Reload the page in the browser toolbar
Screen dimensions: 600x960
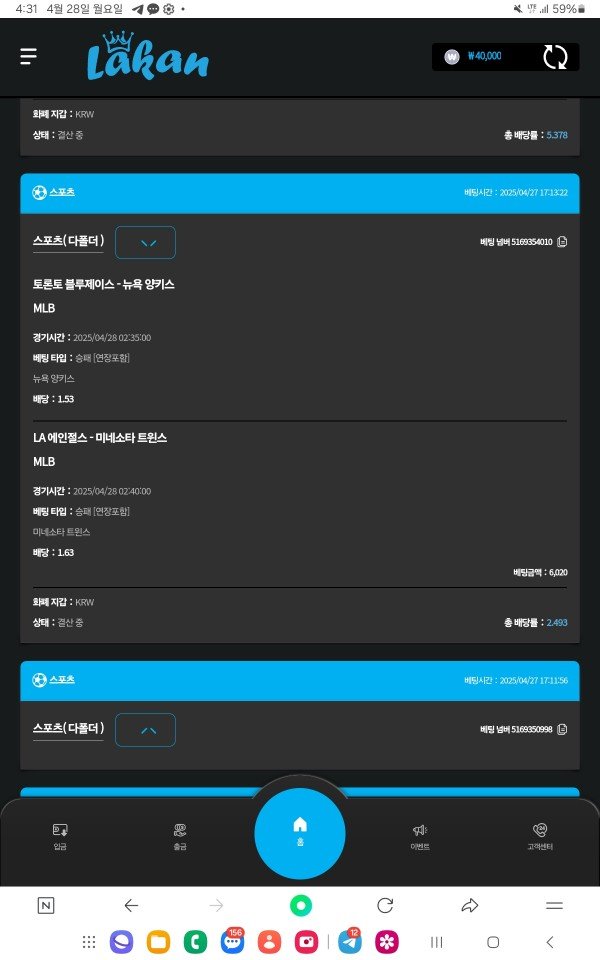coord(385,905)
